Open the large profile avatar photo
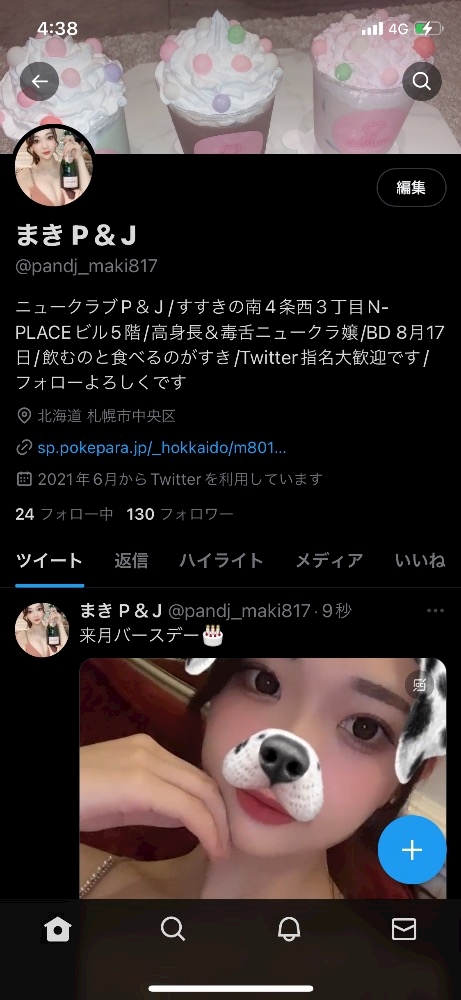The width and height of the screenshot is (461, 1000). point(54,166)
